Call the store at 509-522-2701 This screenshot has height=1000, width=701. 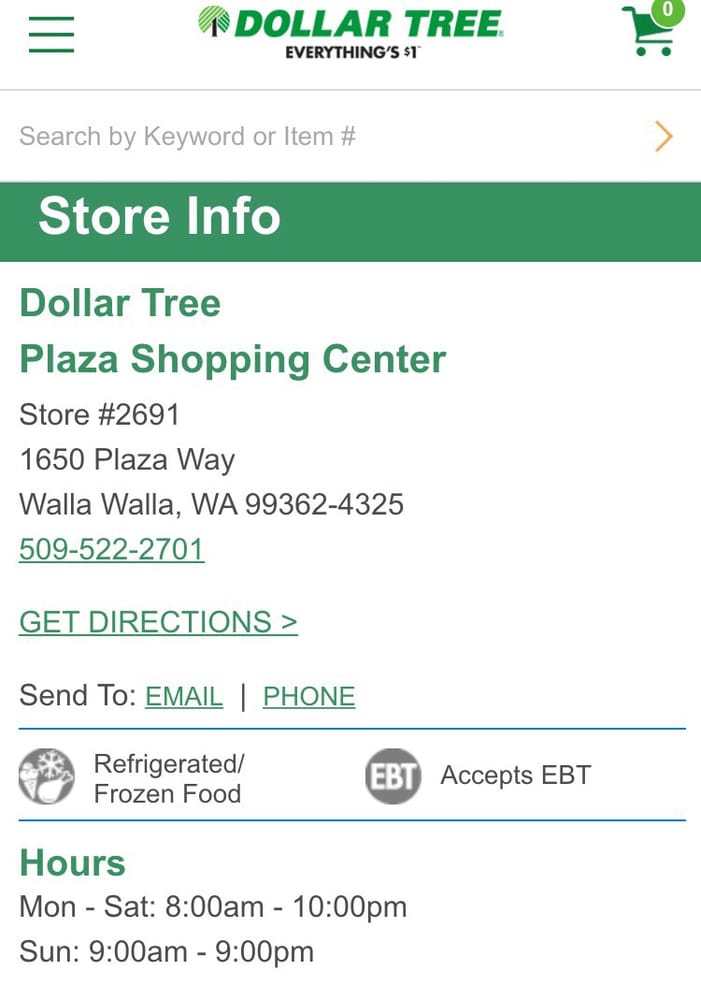coord(111,549)
